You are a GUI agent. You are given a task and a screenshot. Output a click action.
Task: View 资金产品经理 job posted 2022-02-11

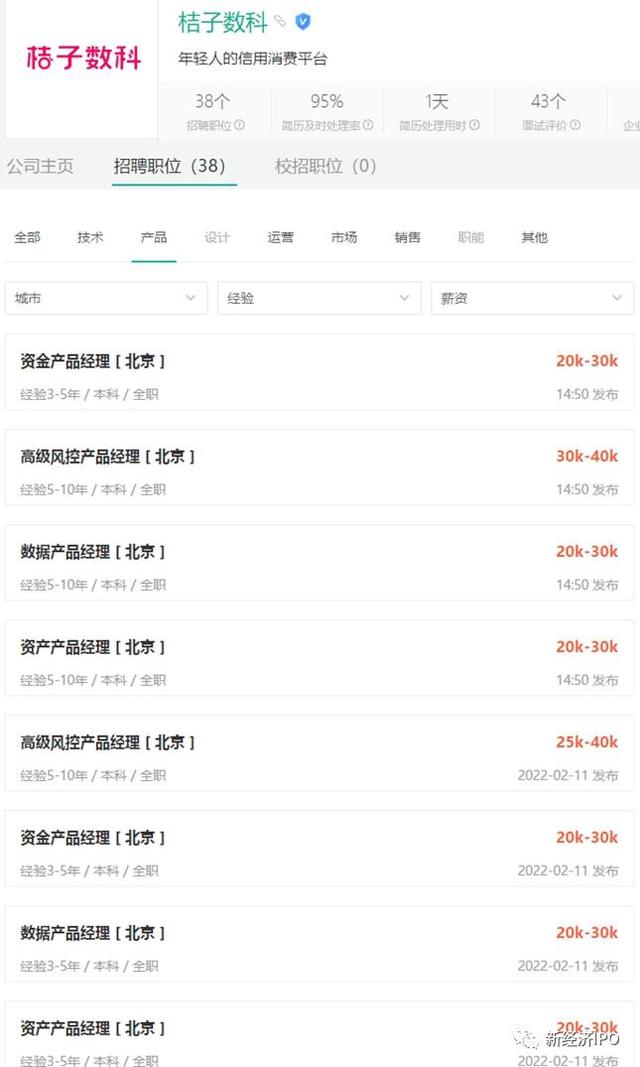[93, 838]
